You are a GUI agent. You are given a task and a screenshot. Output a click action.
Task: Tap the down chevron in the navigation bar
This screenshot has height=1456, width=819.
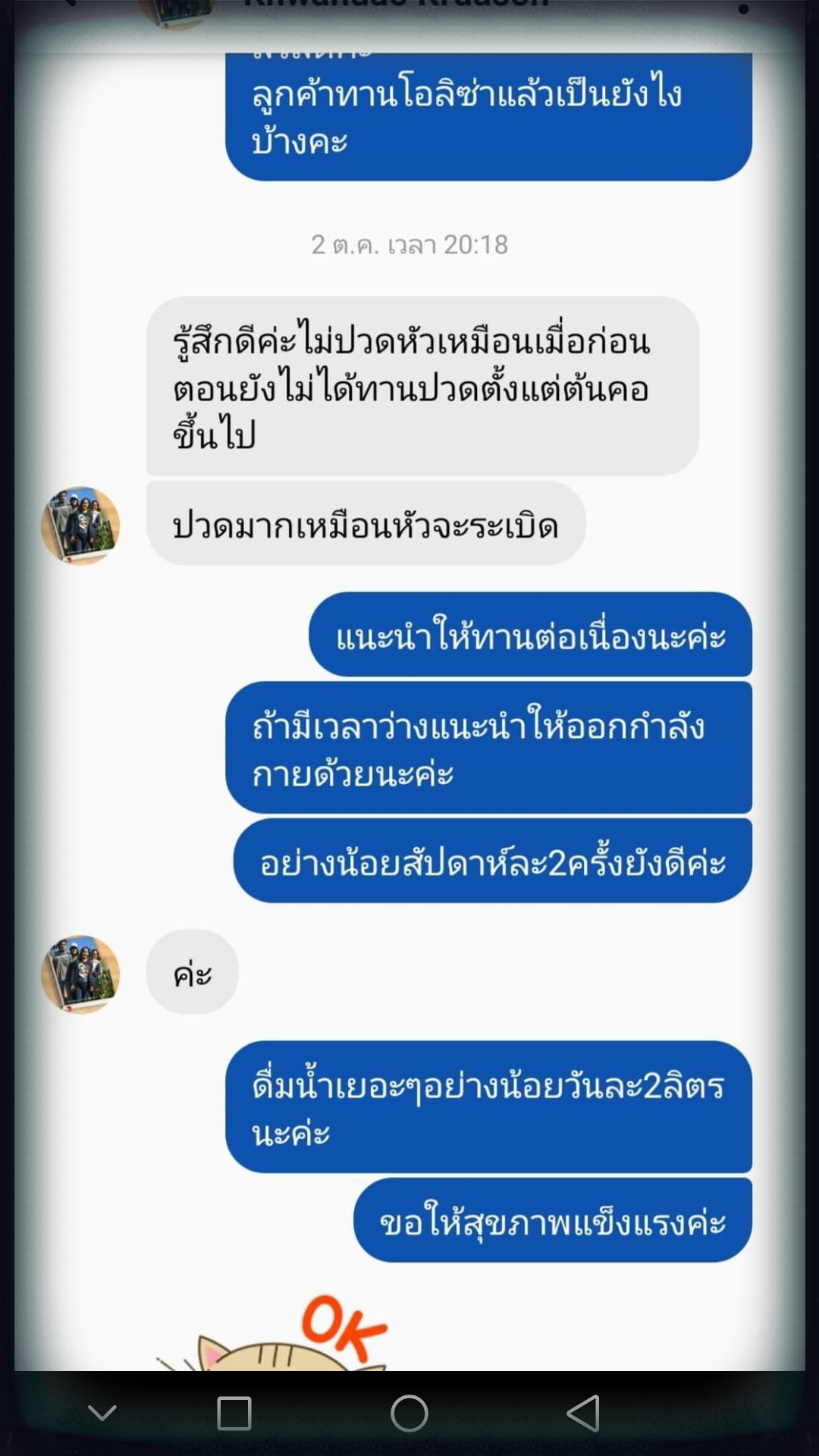pos(102,1412)
